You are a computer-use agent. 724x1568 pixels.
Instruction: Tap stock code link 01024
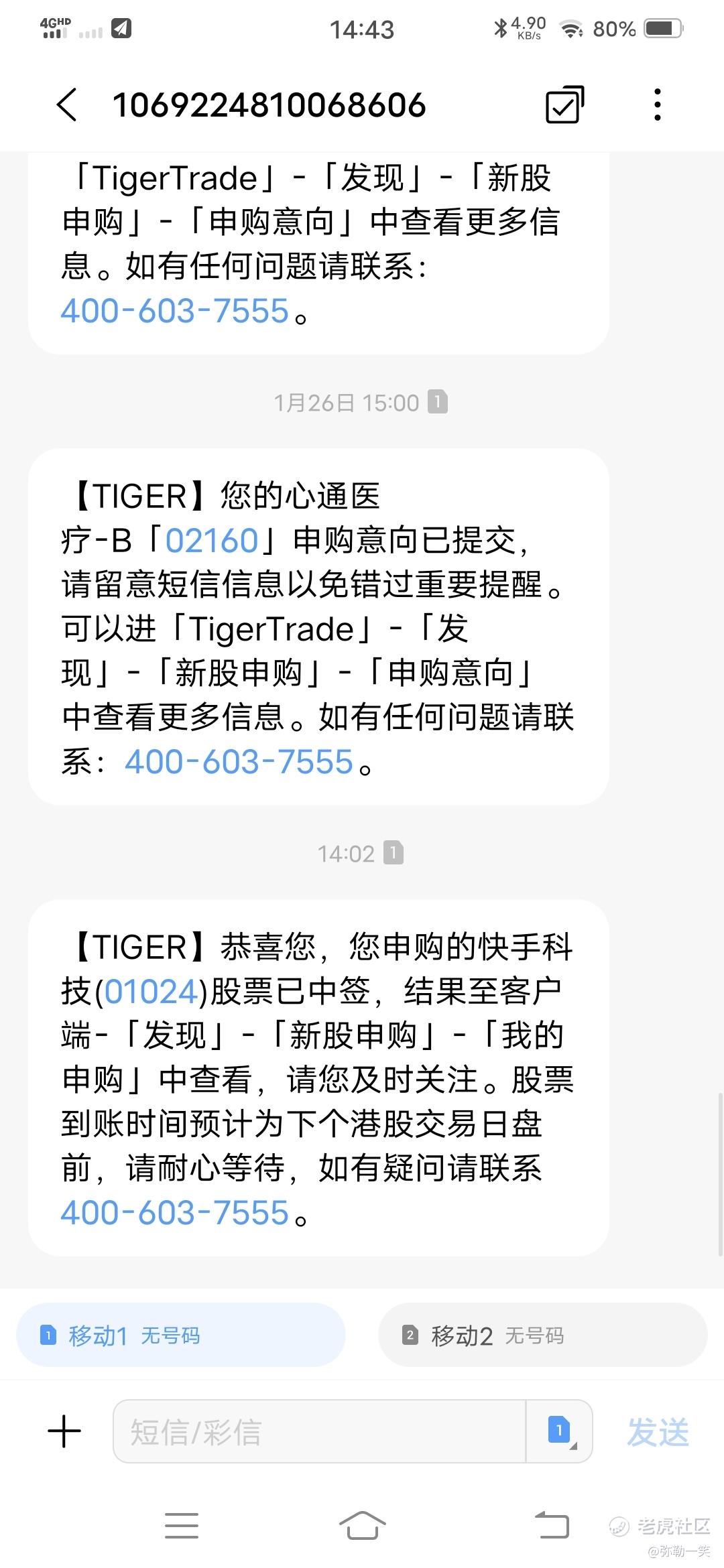coord(152,991)
